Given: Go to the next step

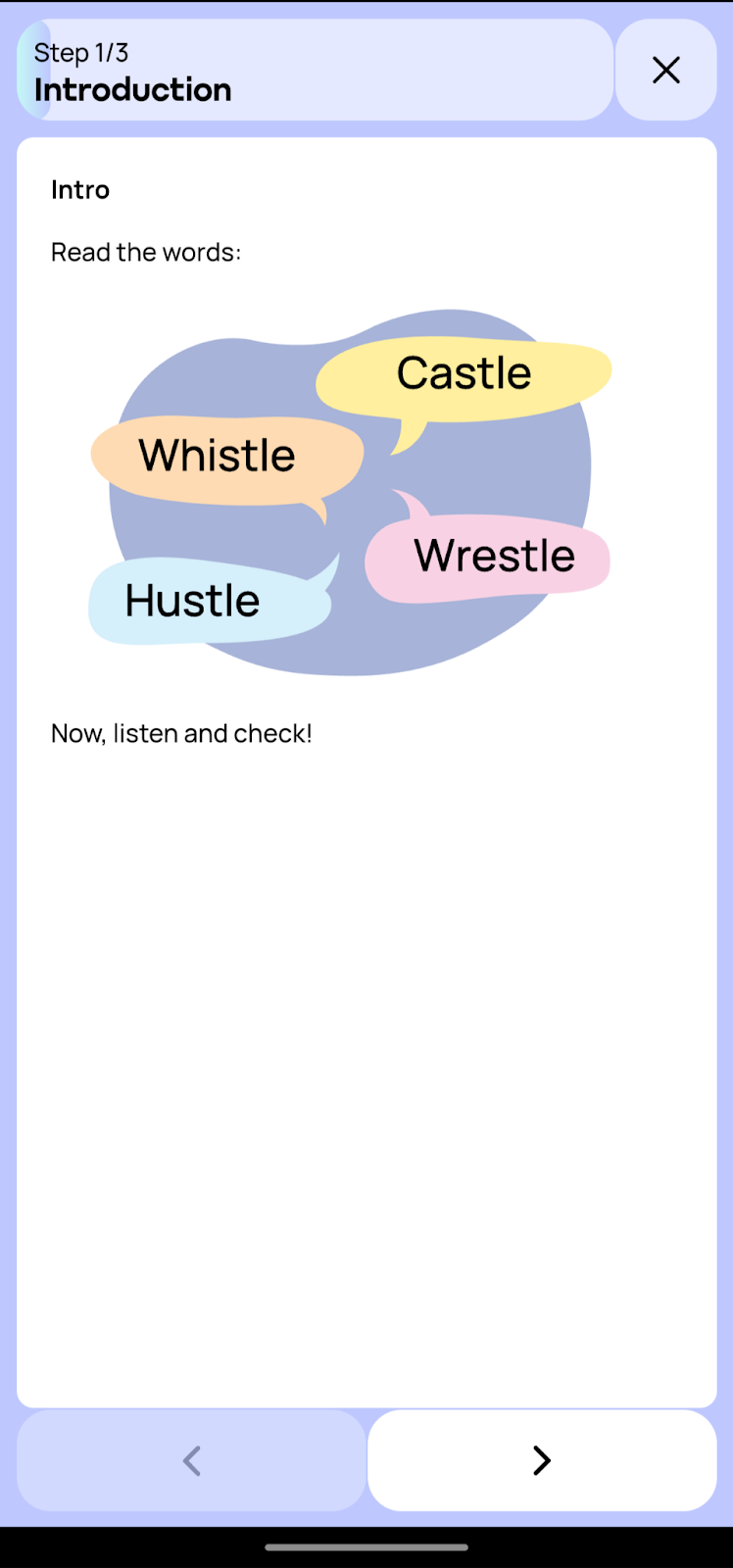Looking at the screenshot, I should [x=542, y=1460].
